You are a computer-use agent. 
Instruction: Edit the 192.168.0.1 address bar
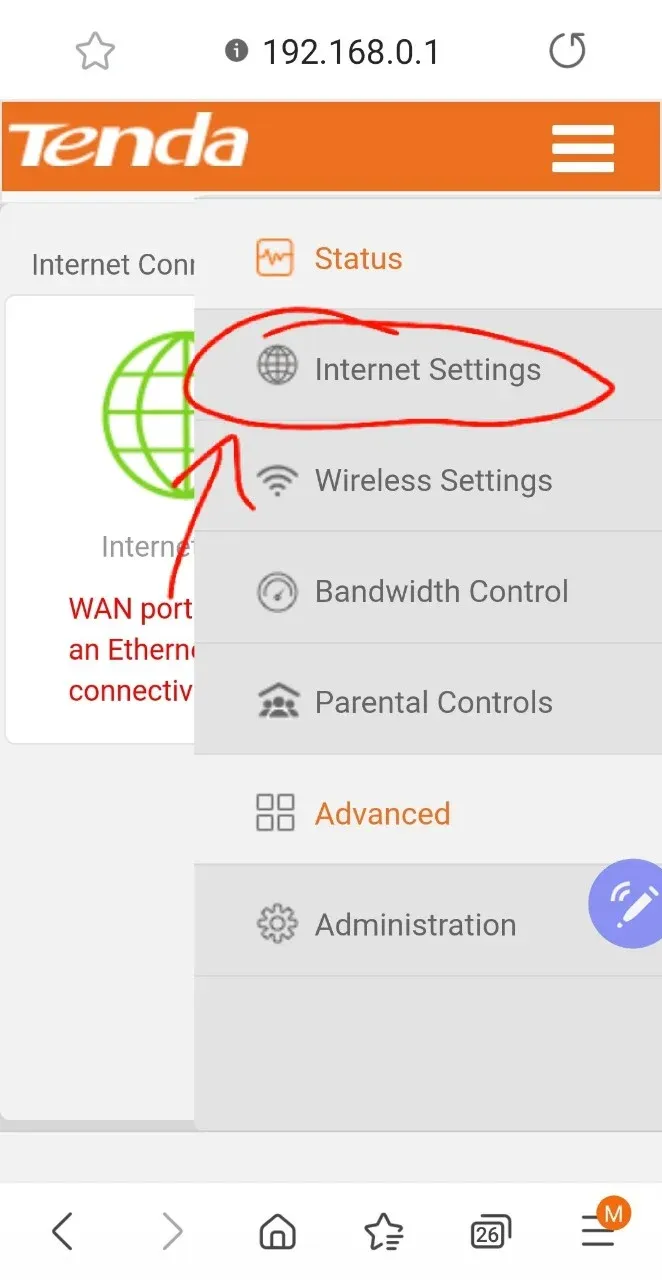[350, 52]
